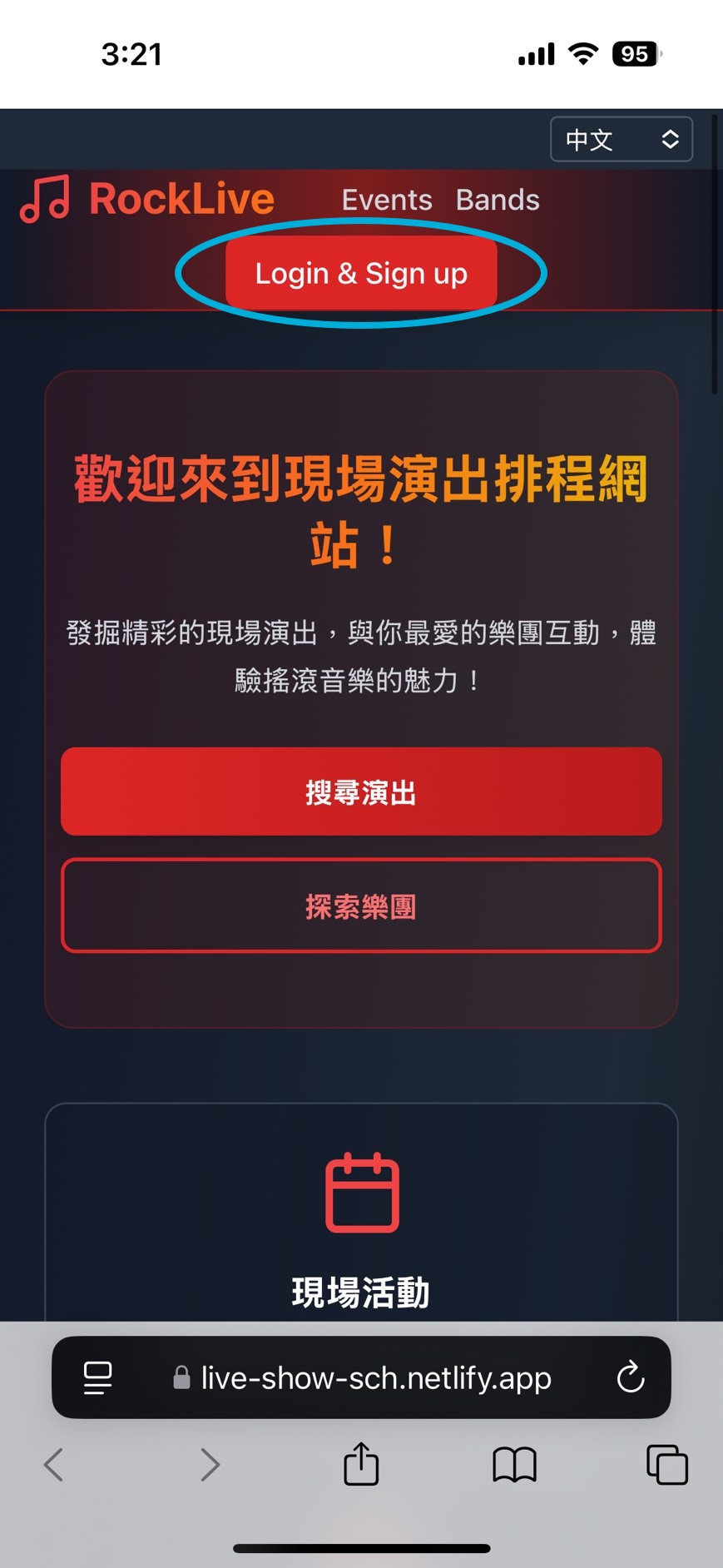Tap the 搜尋演出 button

(361, 791)
